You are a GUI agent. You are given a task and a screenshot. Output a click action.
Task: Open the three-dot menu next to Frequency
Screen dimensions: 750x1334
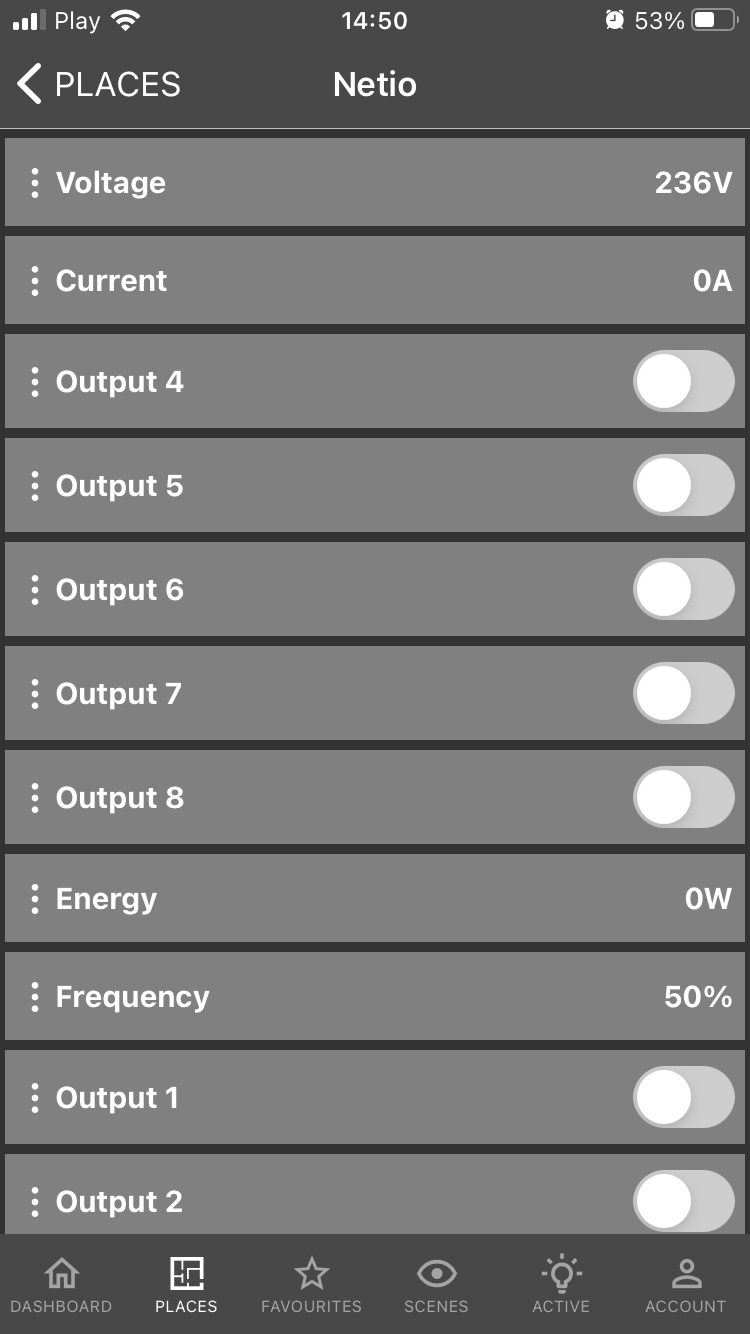[x=35, y=997]
